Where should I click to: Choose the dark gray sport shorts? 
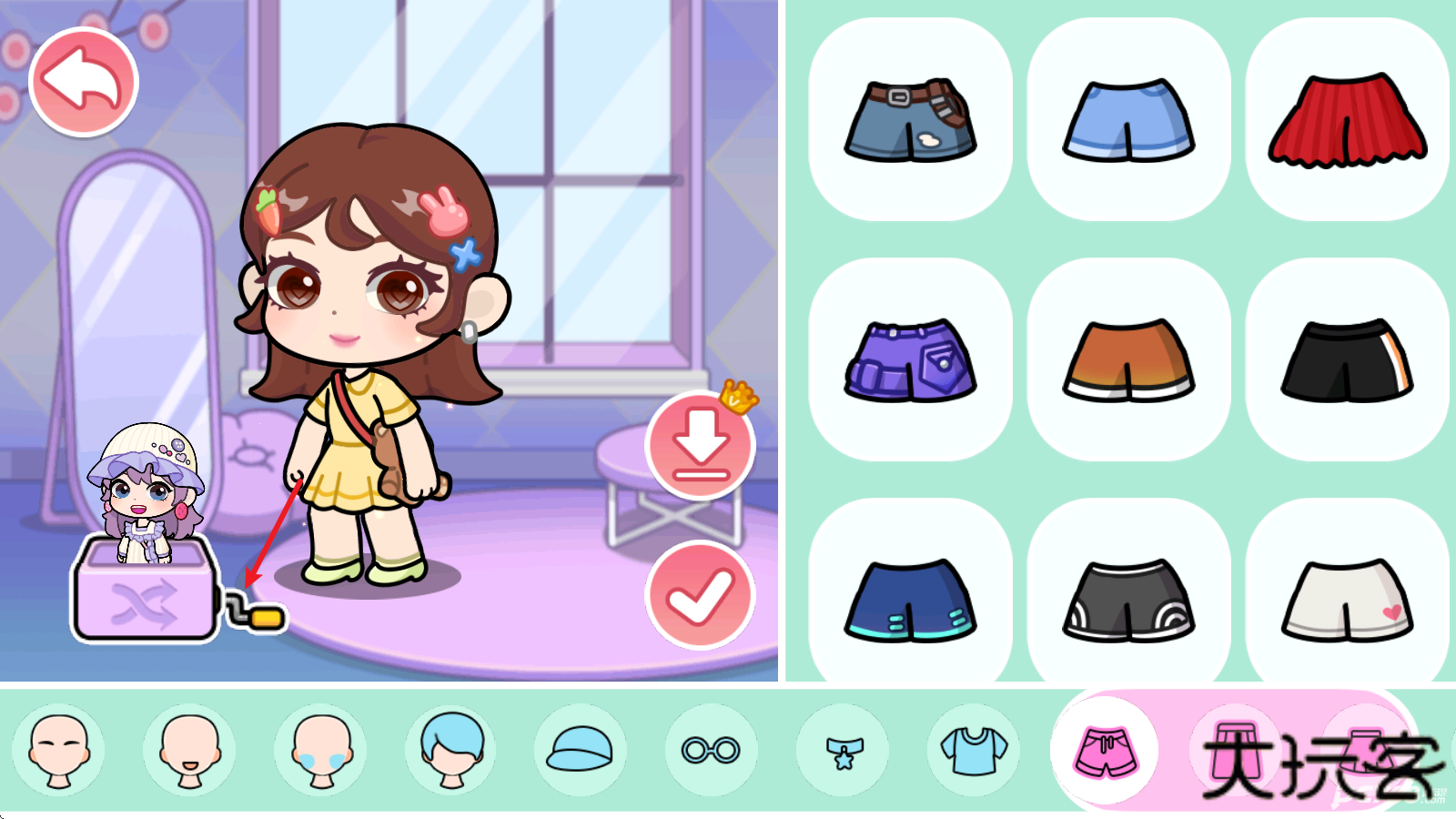[1128, 601]
